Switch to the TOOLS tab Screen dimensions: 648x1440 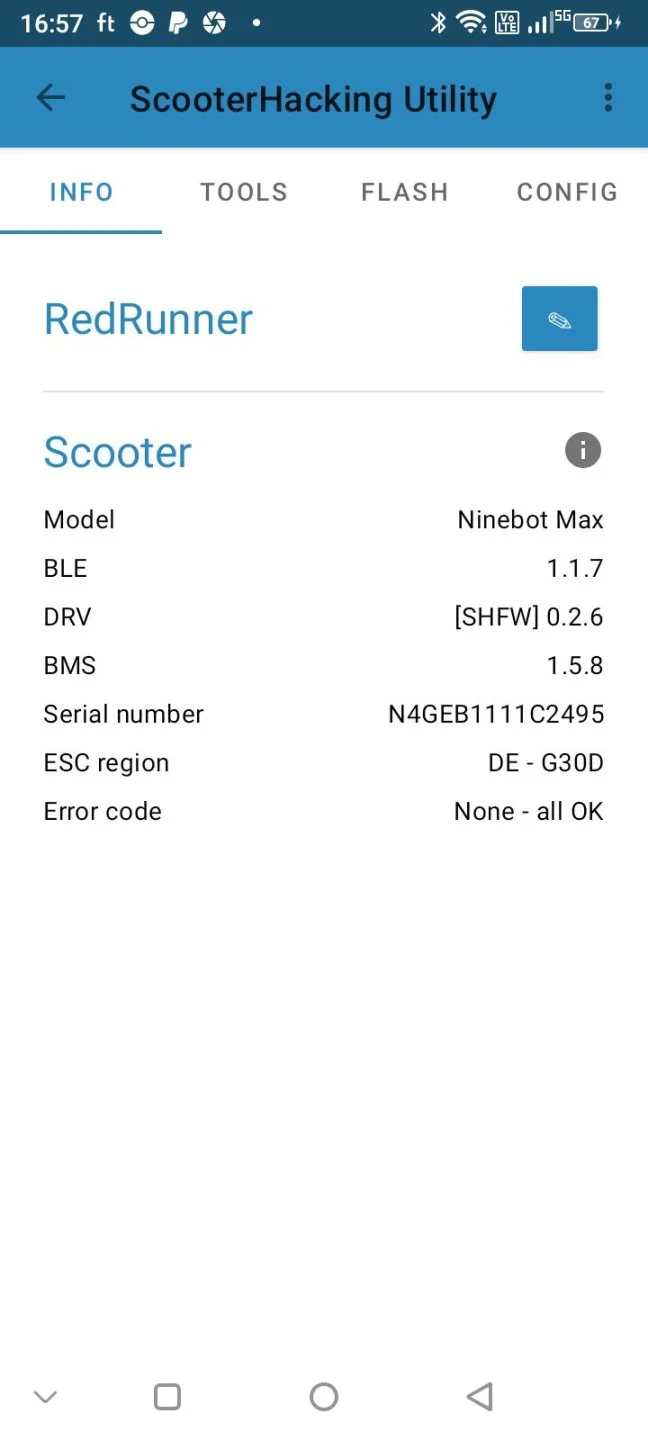click(x=244, y=192)
